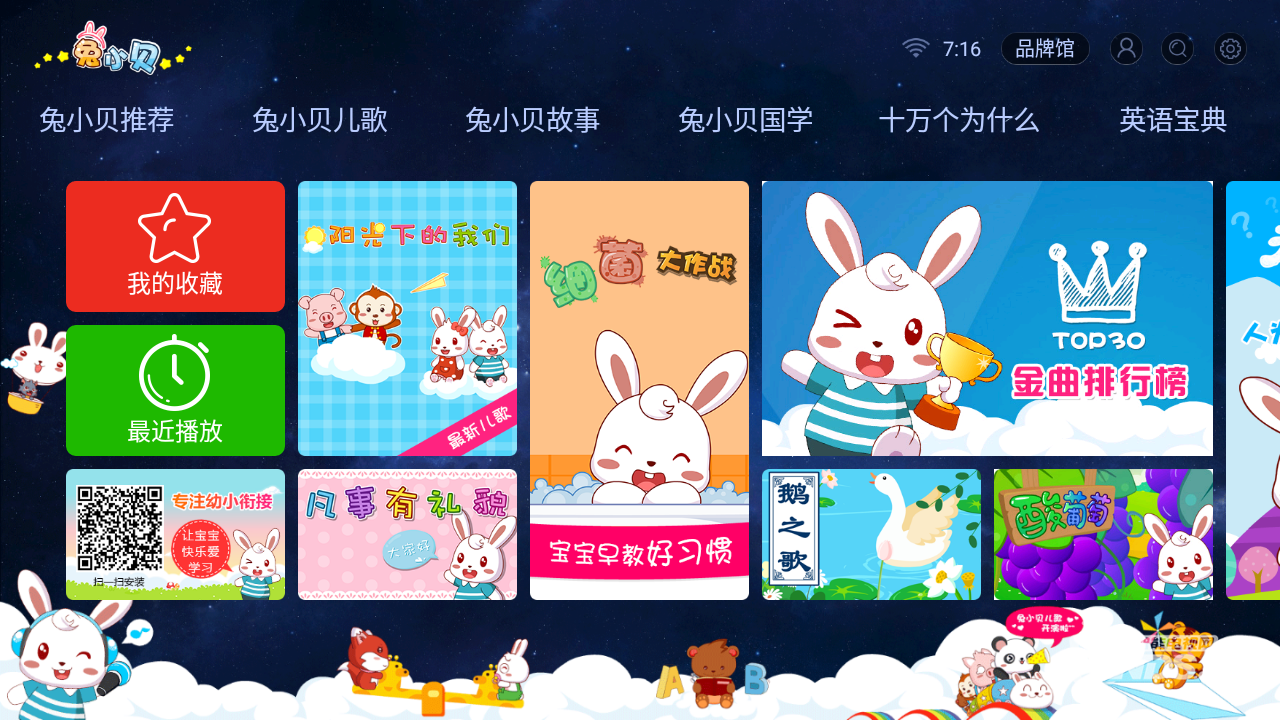
Task: Switch to the 英语宝典 tab
Action: (x=1173, y=120)
